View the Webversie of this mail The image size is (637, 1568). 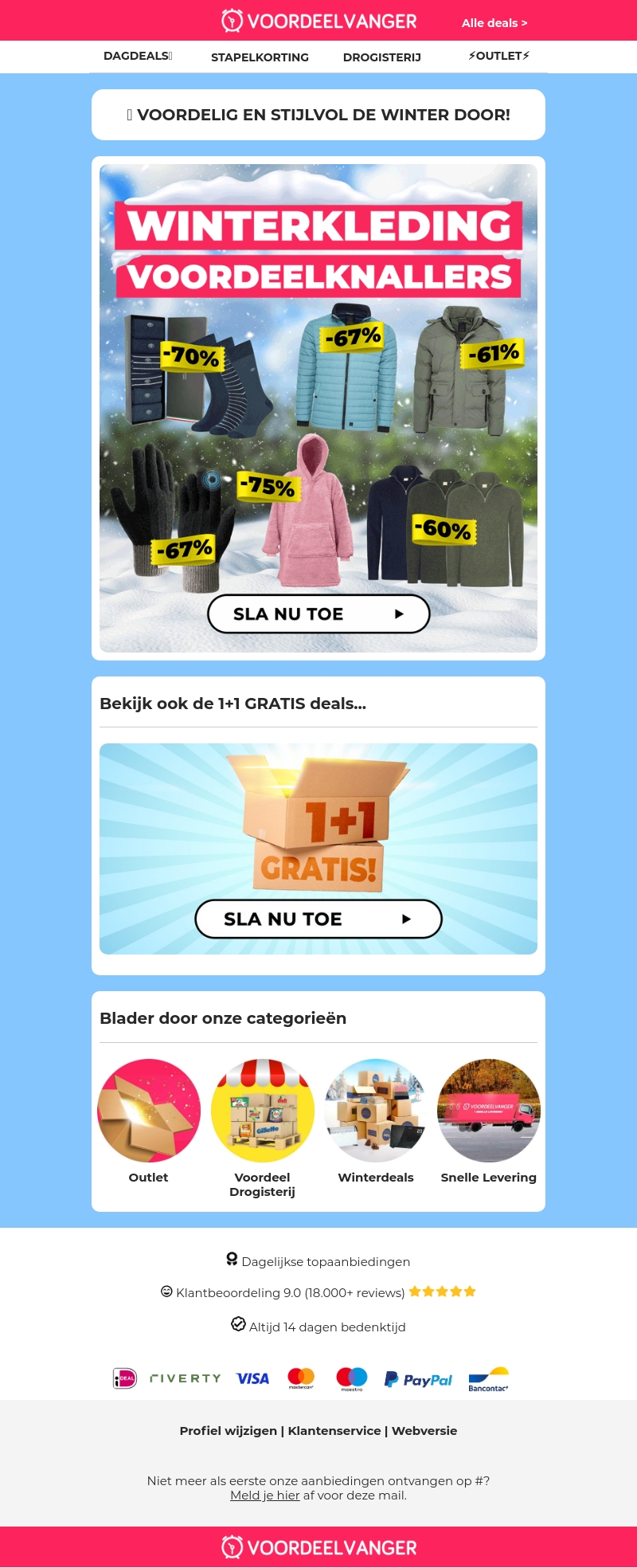pos(424,1430)
